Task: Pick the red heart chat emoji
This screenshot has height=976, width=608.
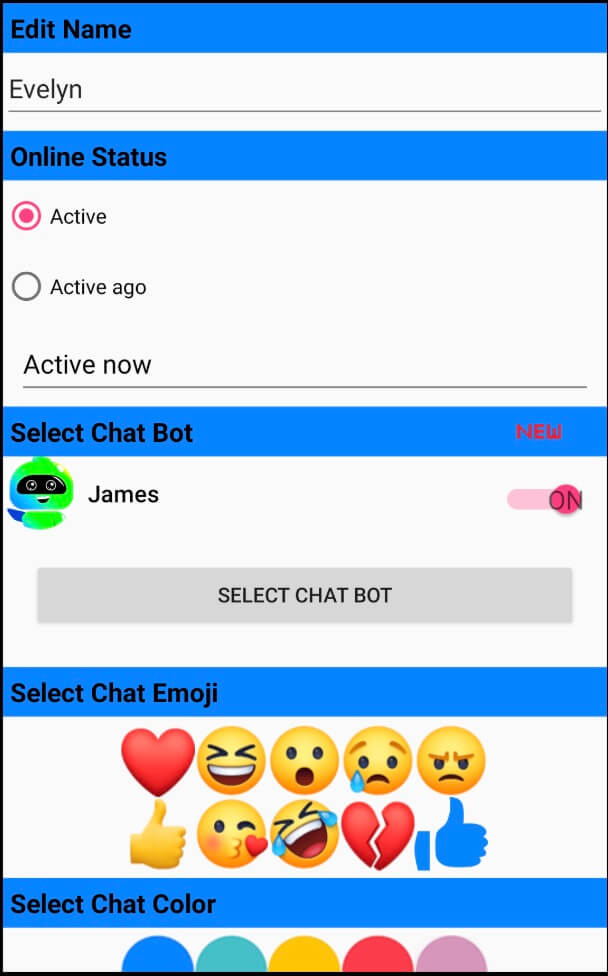Action: (x=158, y=761)
